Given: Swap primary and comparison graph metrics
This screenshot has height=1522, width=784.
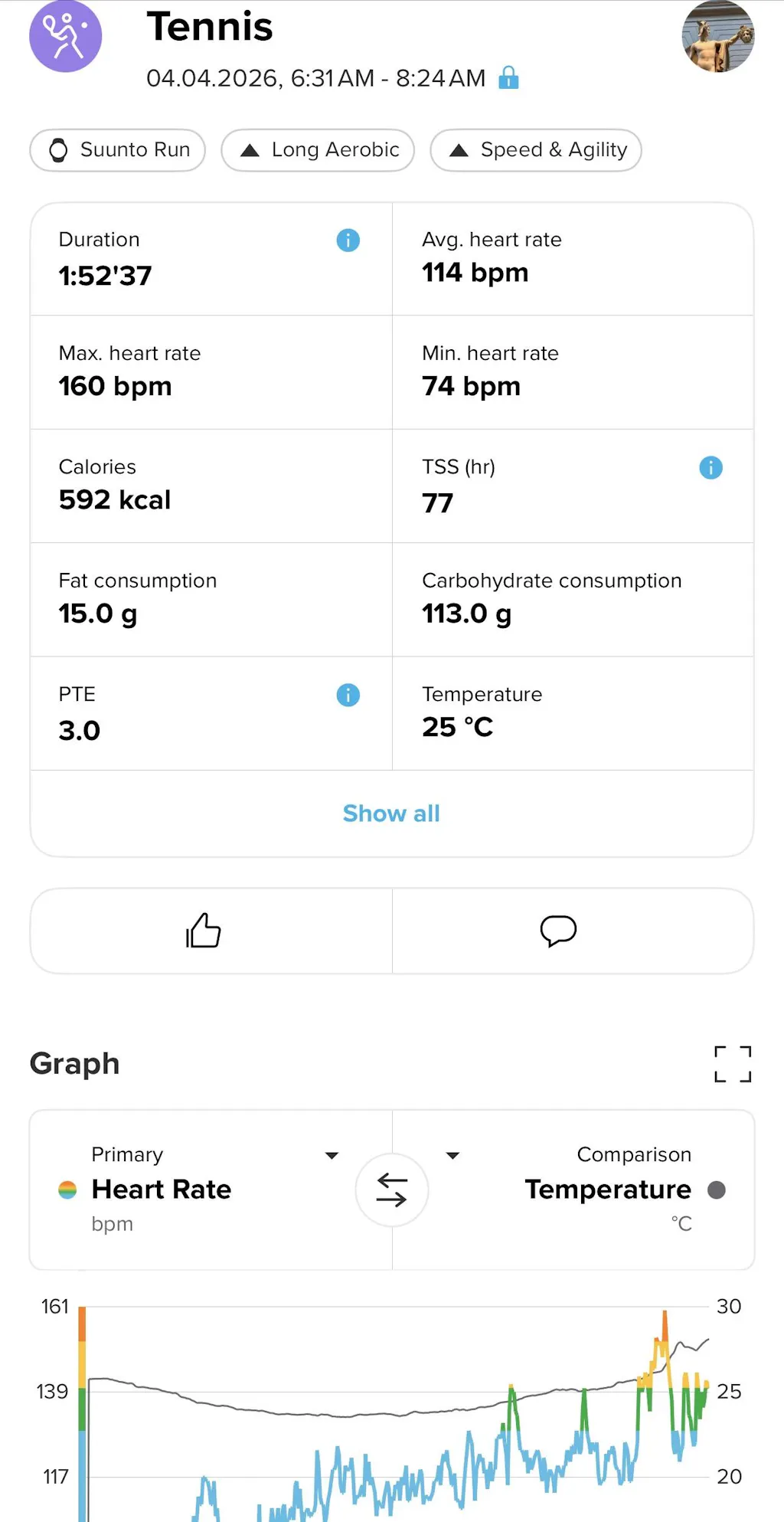Looking at the screenshot, I should point(391,1190).
